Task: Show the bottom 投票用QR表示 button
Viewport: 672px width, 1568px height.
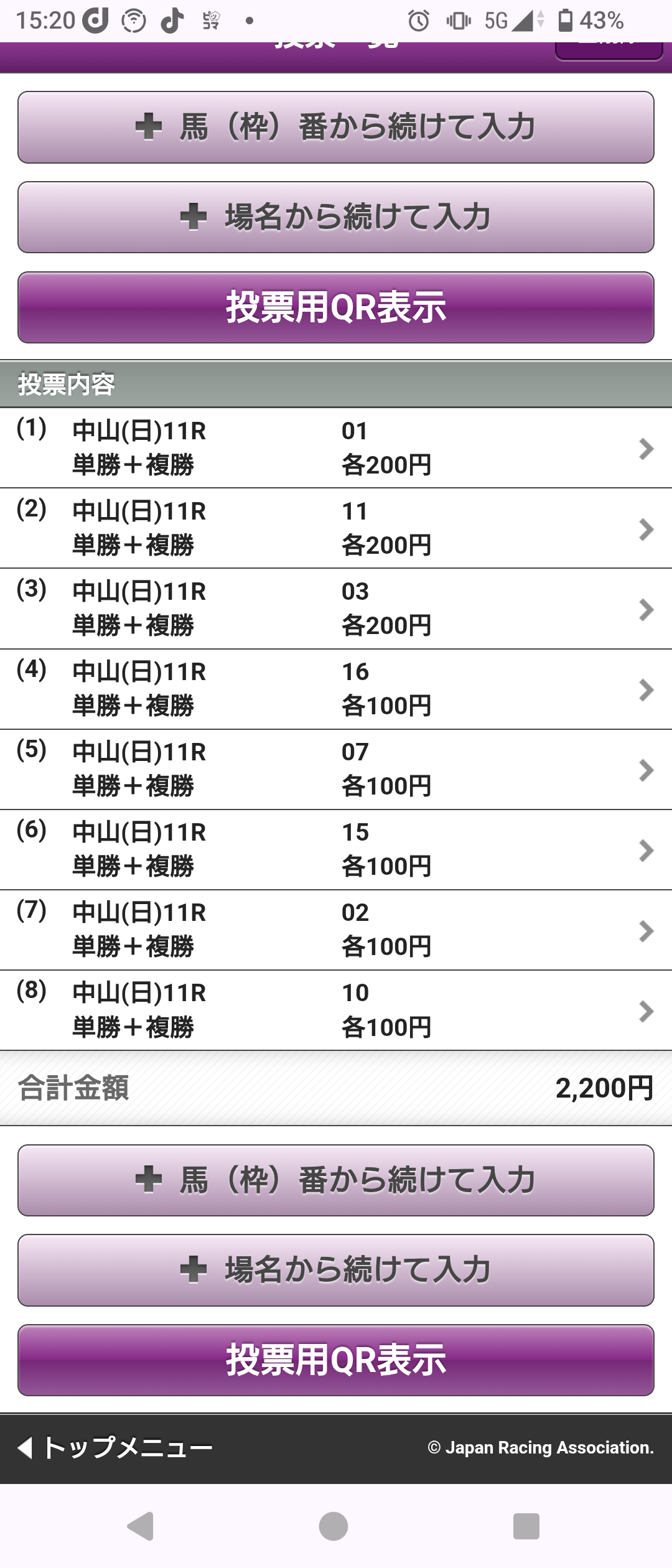Action: pyautogui.click(x=336, y=1360)
